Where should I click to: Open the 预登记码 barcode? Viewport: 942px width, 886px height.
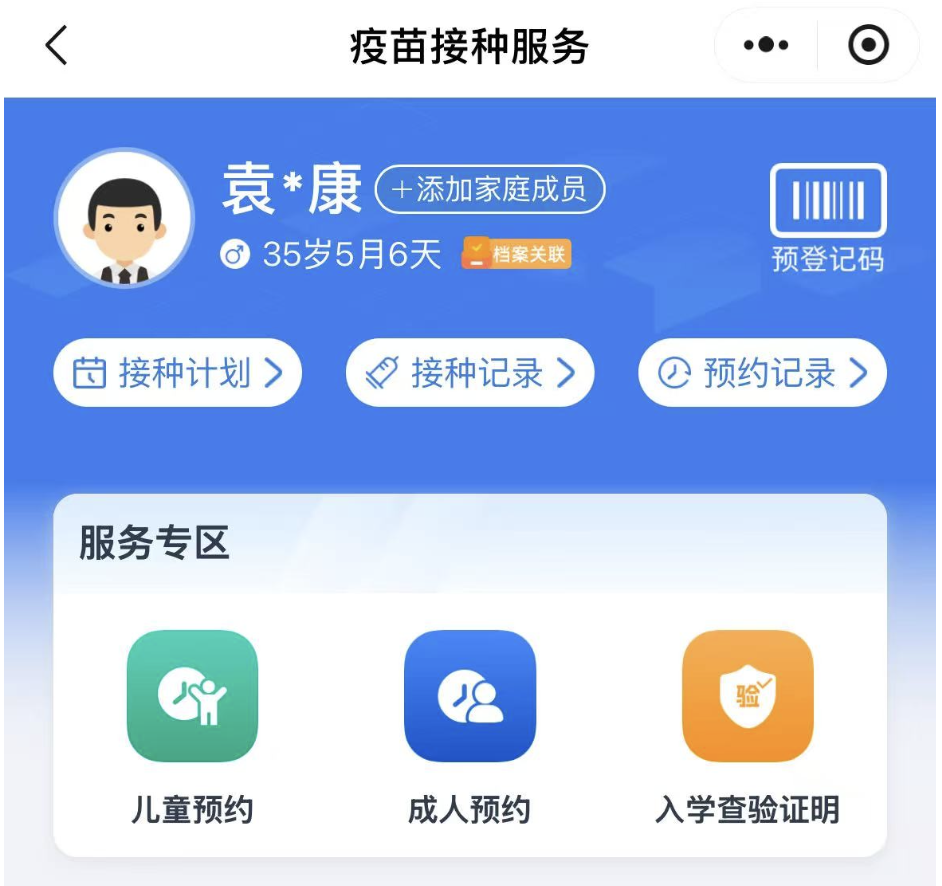point(828,217)
